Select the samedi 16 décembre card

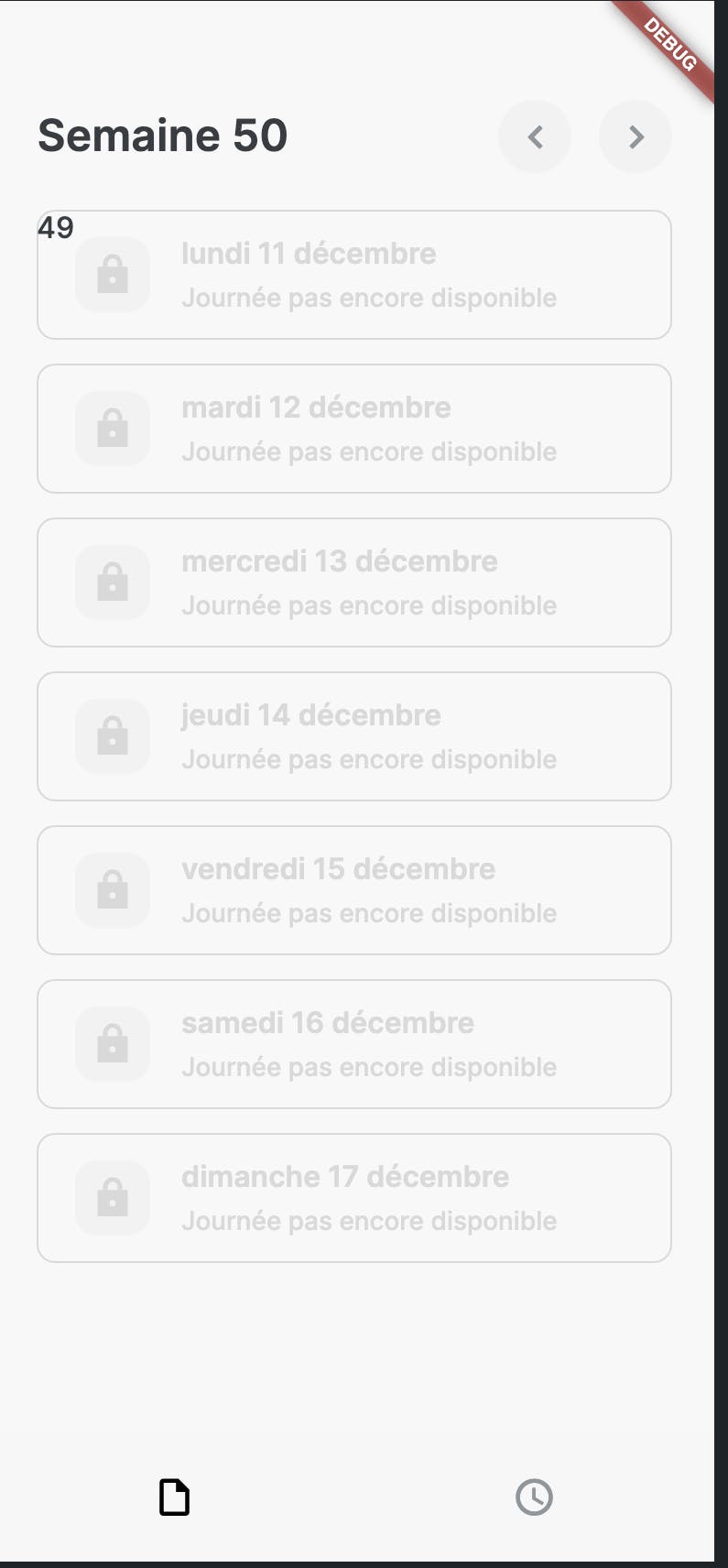pos(354,1044)
